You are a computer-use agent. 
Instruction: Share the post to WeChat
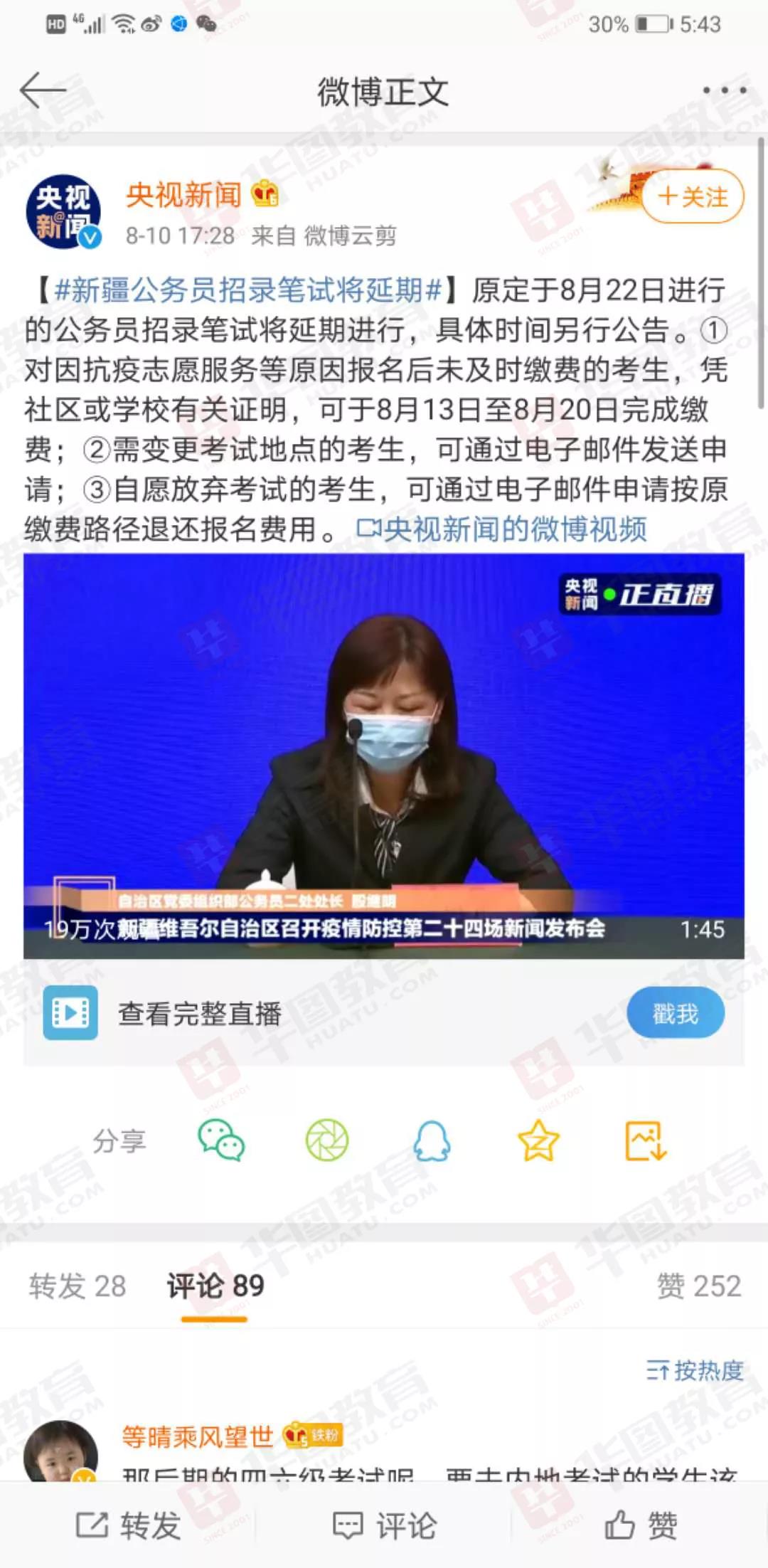221,1140
